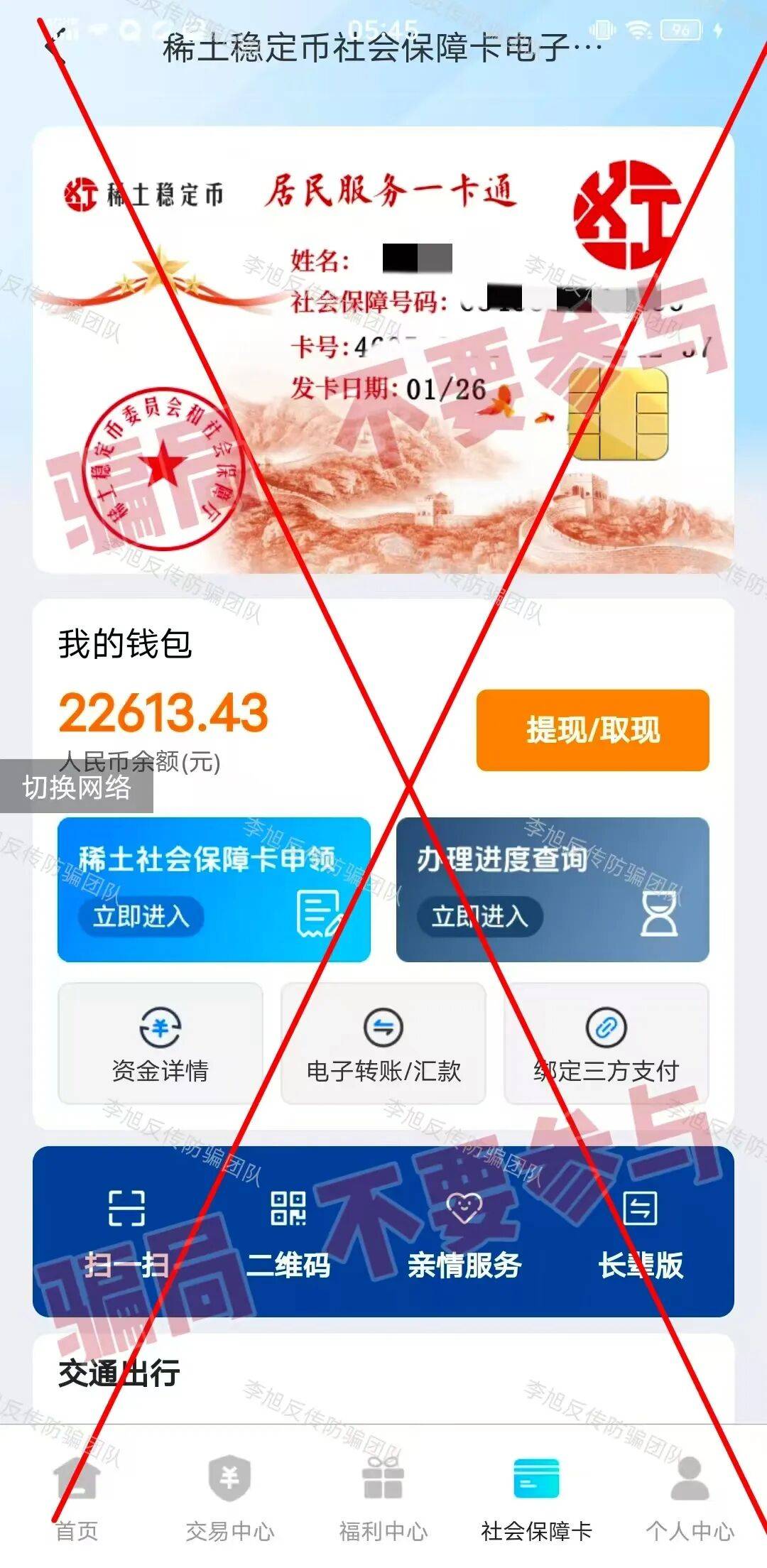Open 稀土社会保障卡申领 card

[x=214, y=890]
